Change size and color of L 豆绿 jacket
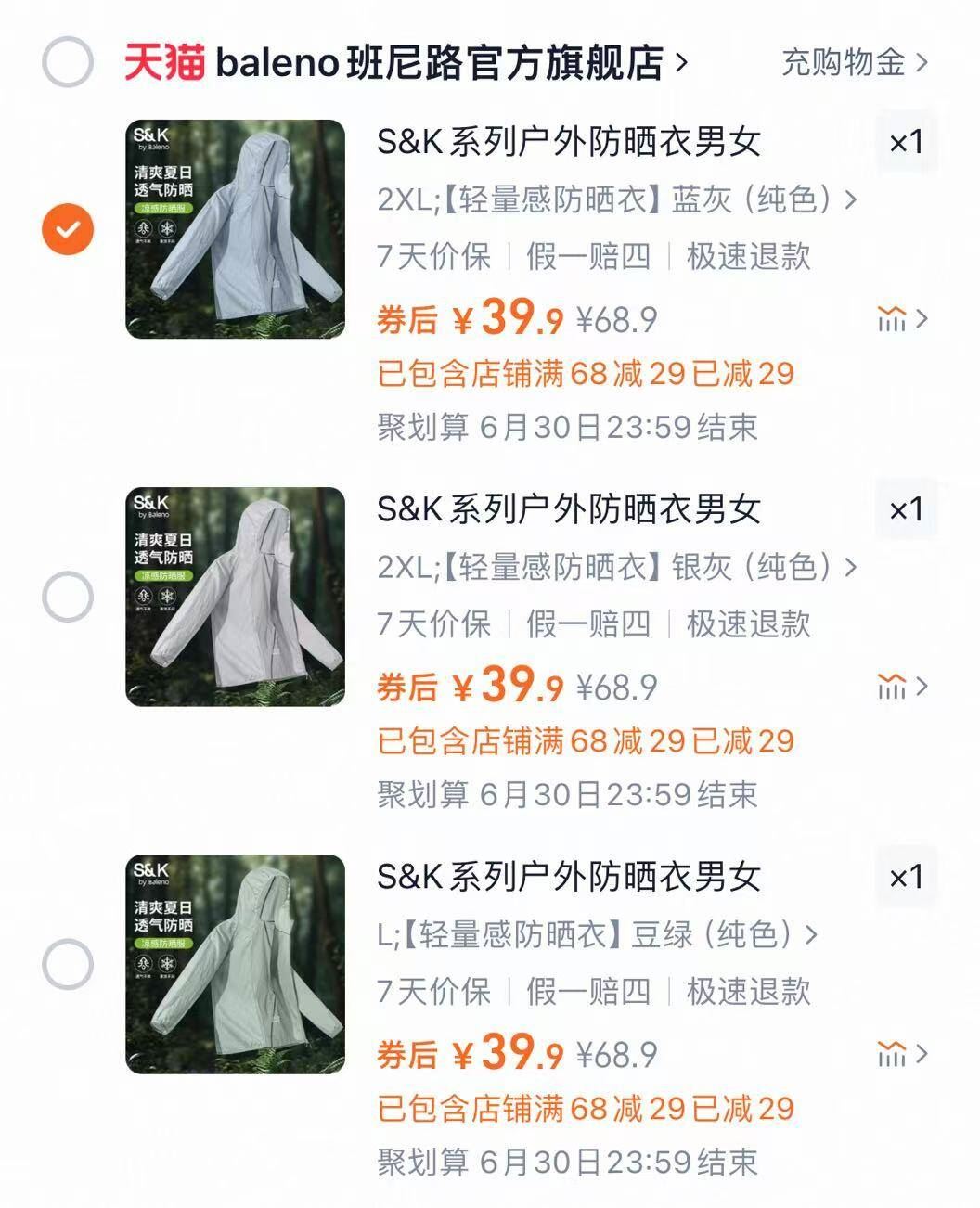Screen dimensions: 980x1208 [x=597, y=934]
